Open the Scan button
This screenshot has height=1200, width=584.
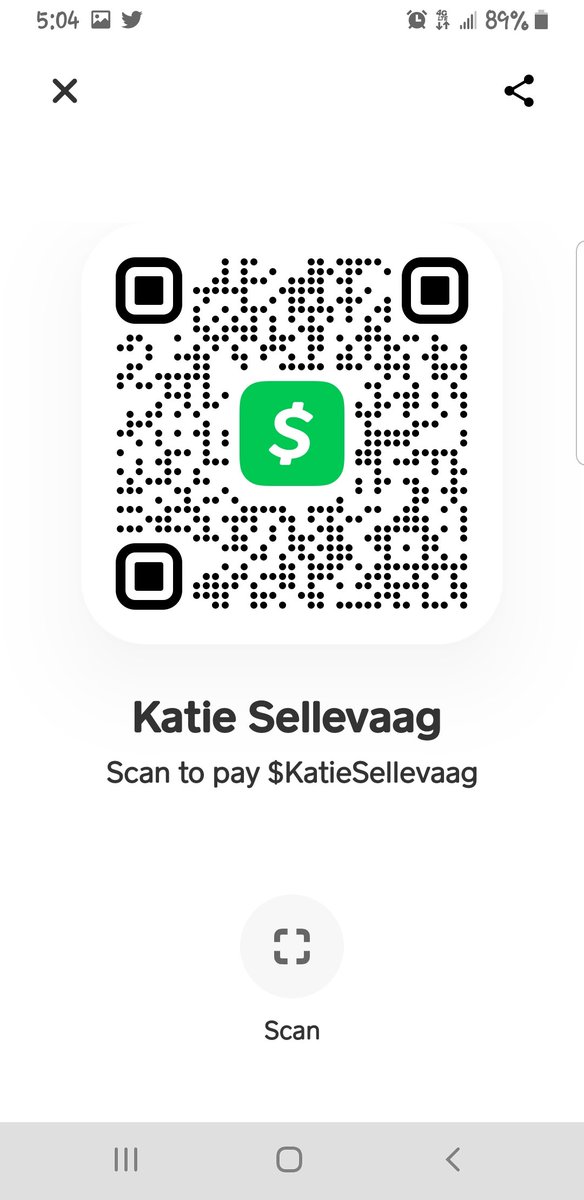[x=292, y=946]
